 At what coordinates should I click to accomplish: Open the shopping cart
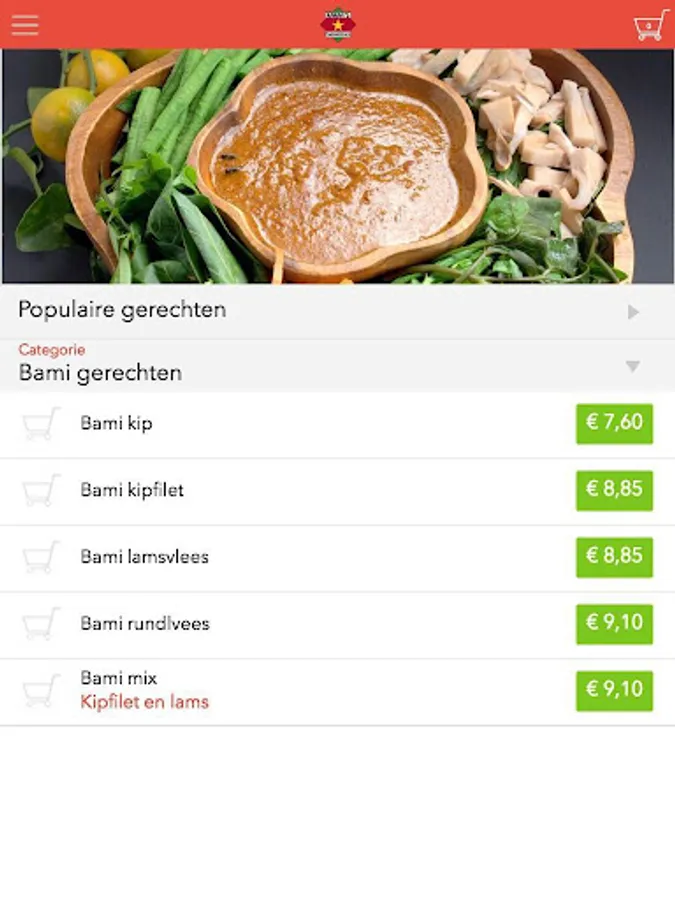(650, 25)
